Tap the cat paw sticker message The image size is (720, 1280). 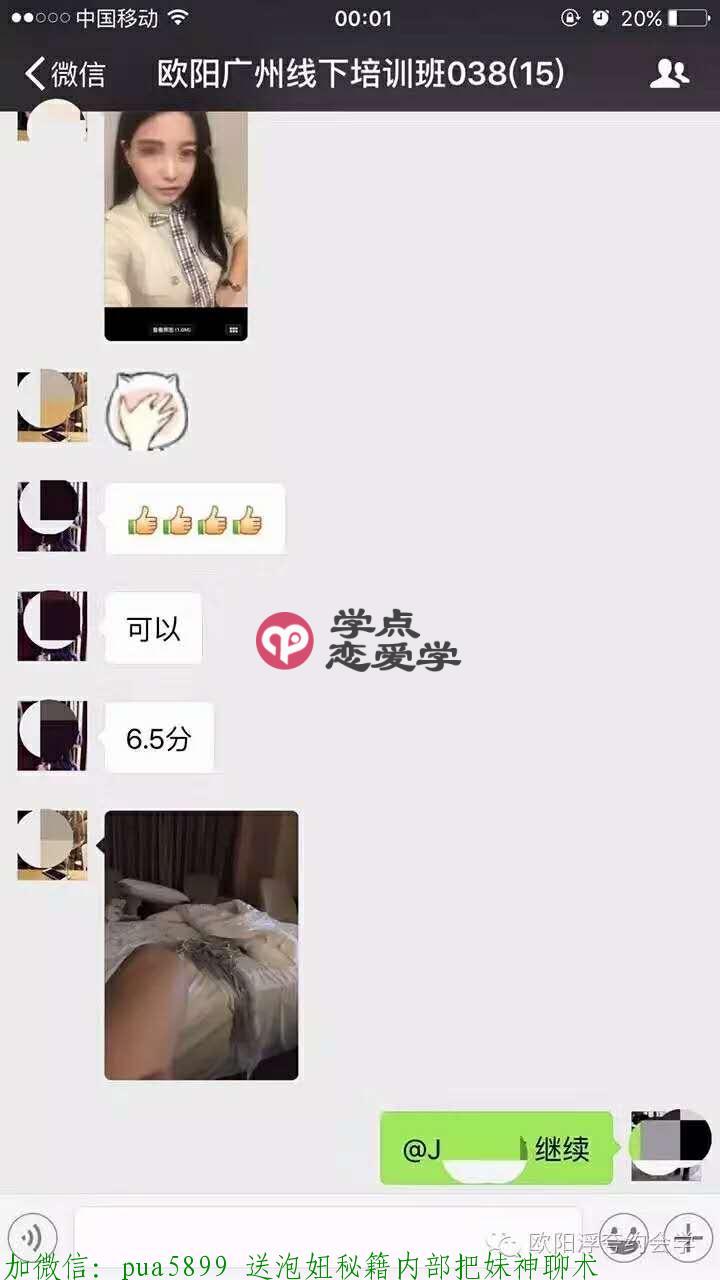coord(146,408)
